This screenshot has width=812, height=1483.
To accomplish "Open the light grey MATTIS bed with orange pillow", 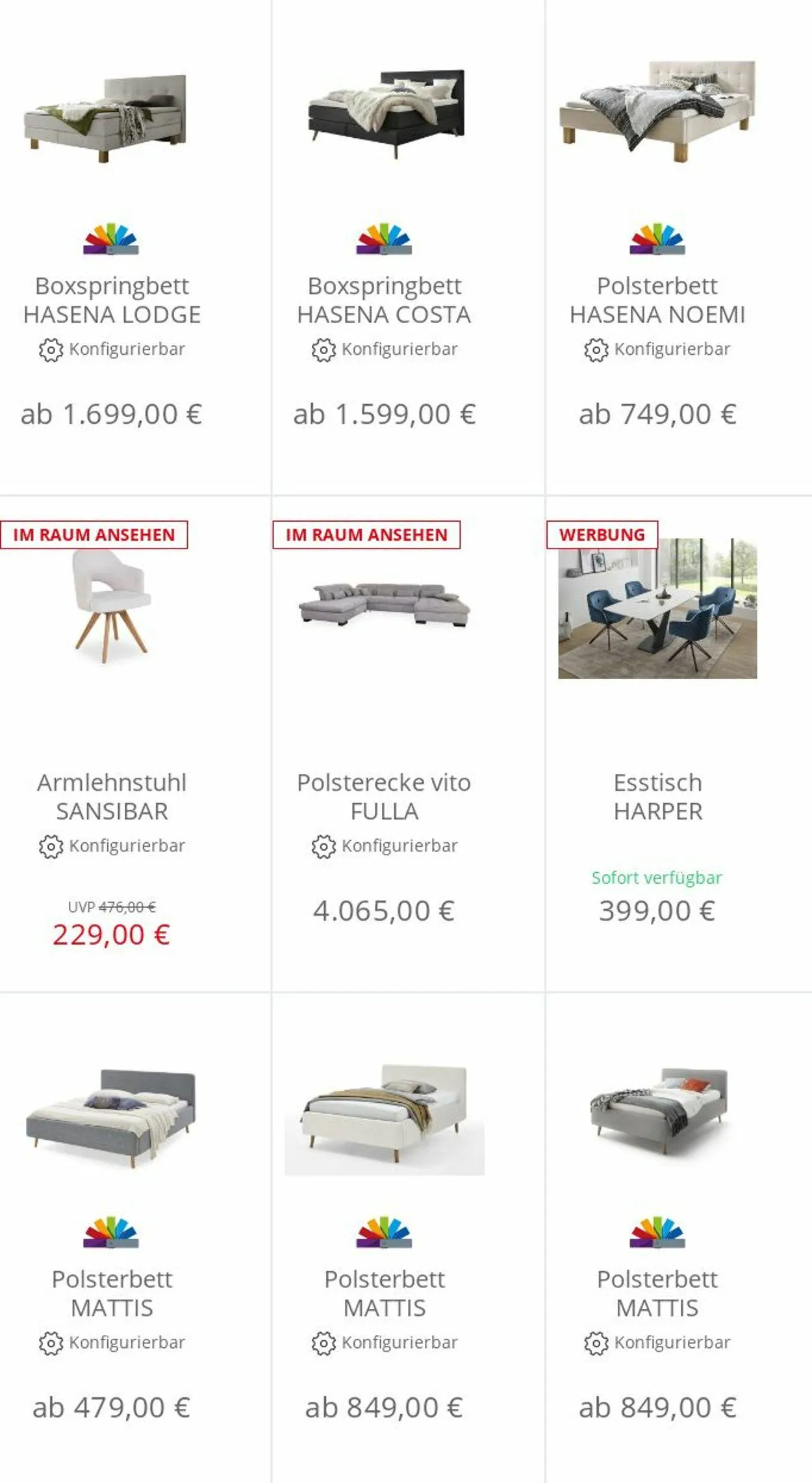I will pyautogui.click(x=657, y=1293).
